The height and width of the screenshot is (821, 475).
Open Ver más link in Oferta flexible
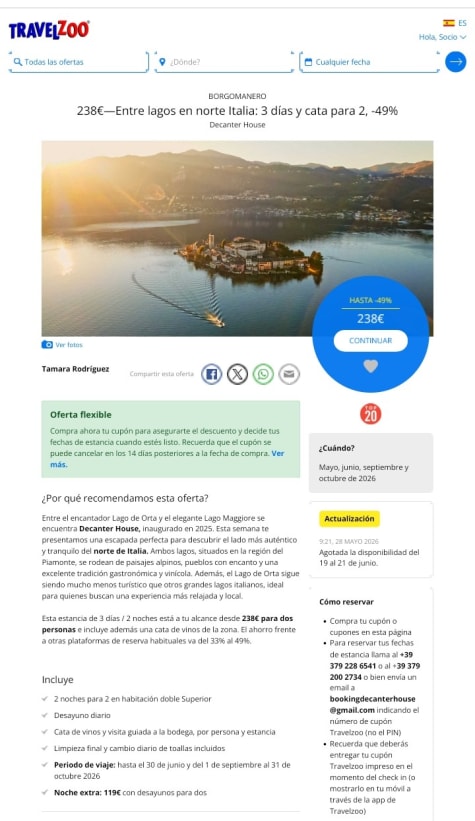point(167,459)
